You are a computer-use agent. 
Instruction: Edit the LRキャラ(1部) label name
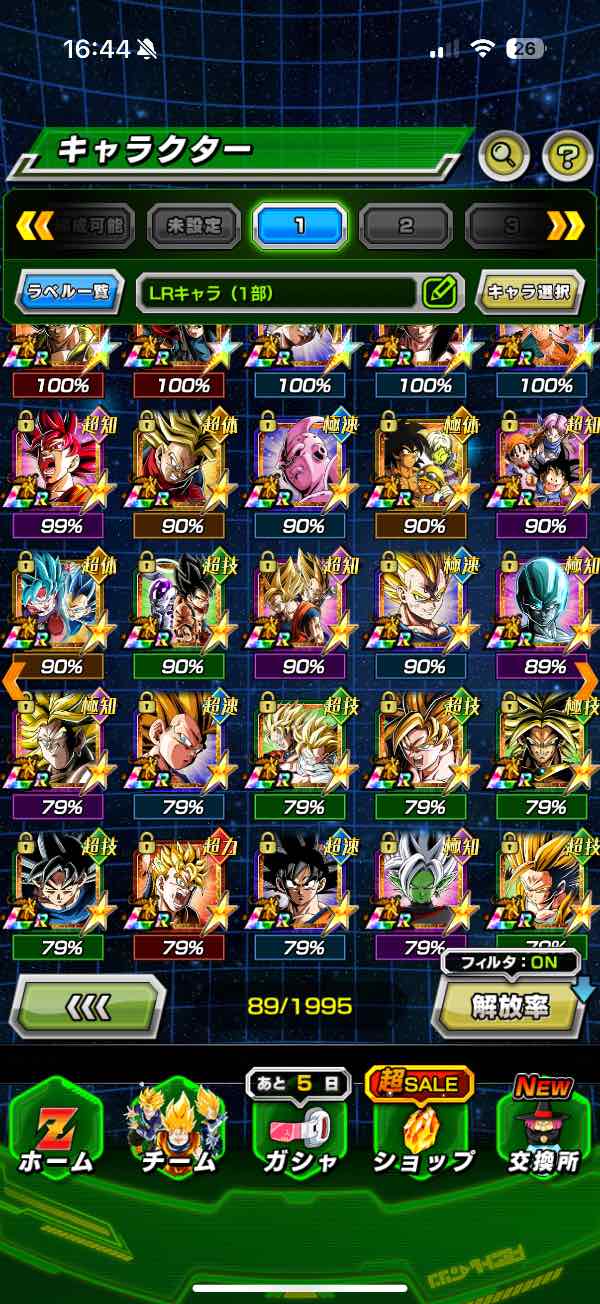pyautogui.click(x=440, y=293)
